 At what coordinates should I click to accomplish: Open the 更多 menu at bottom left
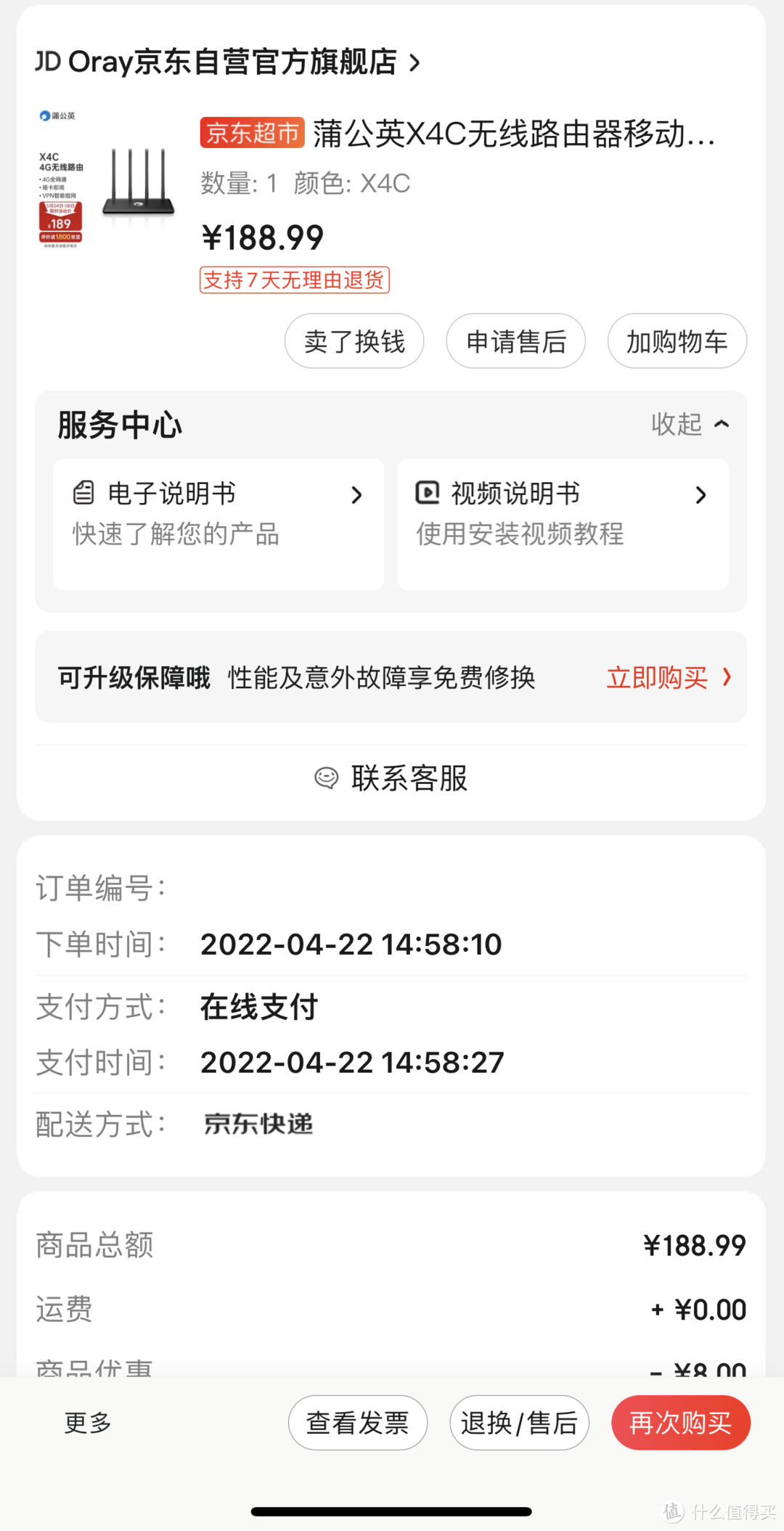pyautogui.click(x=86, y=1423)
